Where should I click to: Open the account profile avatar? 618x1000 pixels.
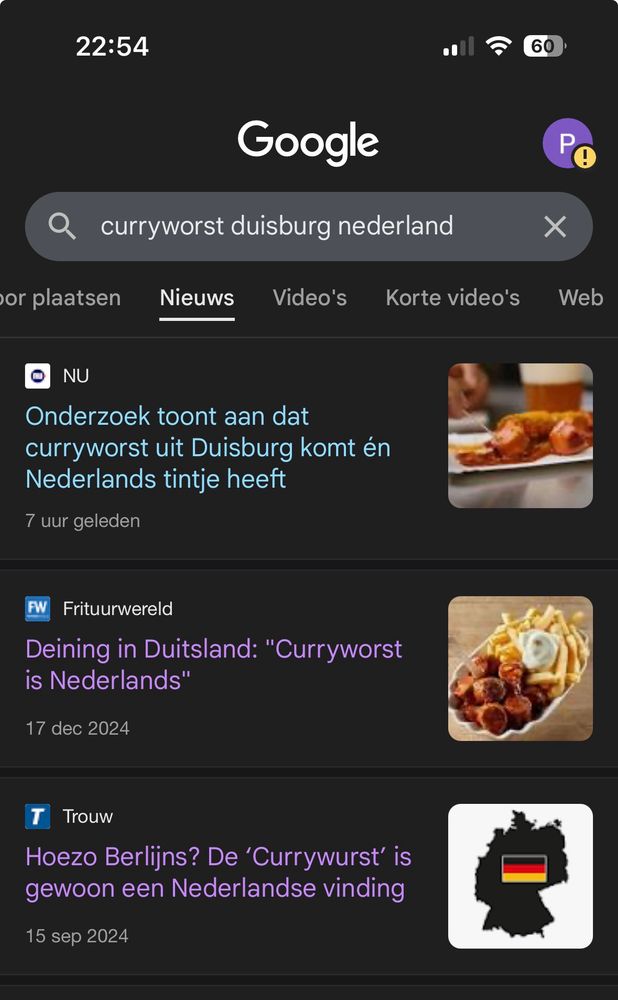(x=567, y=143)
